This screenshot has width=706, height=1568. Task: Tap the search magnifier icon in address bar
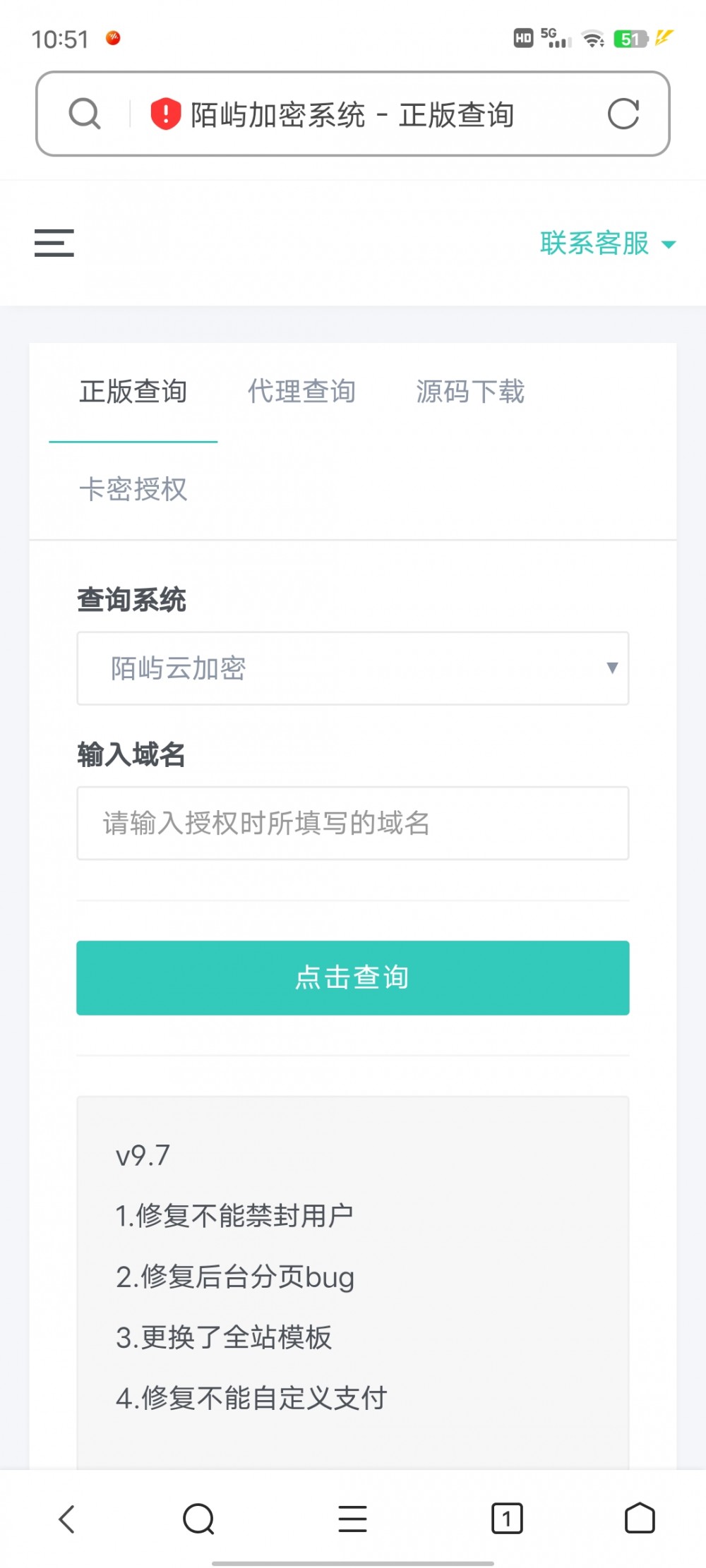coord(84,114)
